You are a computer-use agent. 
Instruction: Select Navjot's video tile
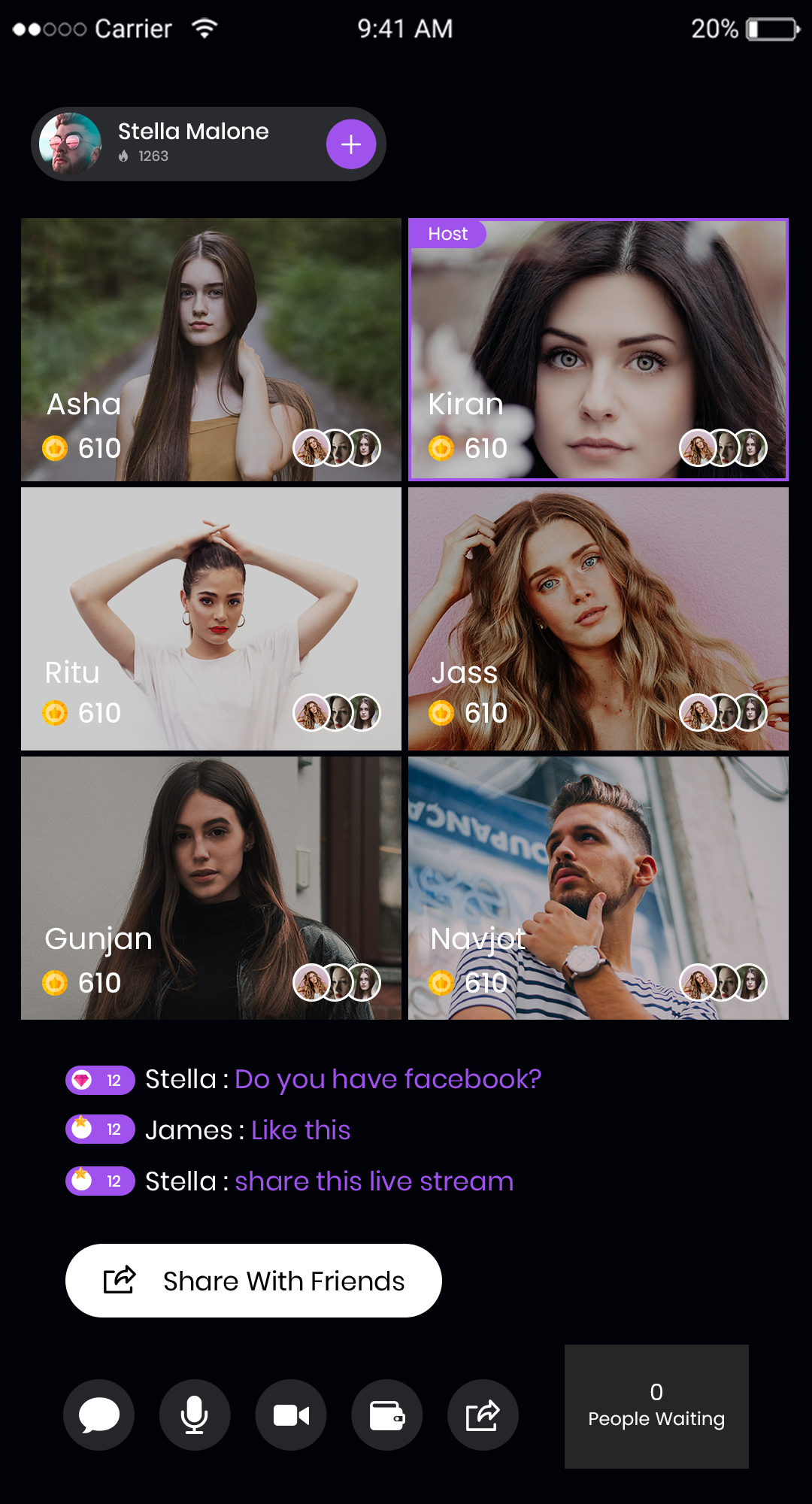click(x=598, y=872)
